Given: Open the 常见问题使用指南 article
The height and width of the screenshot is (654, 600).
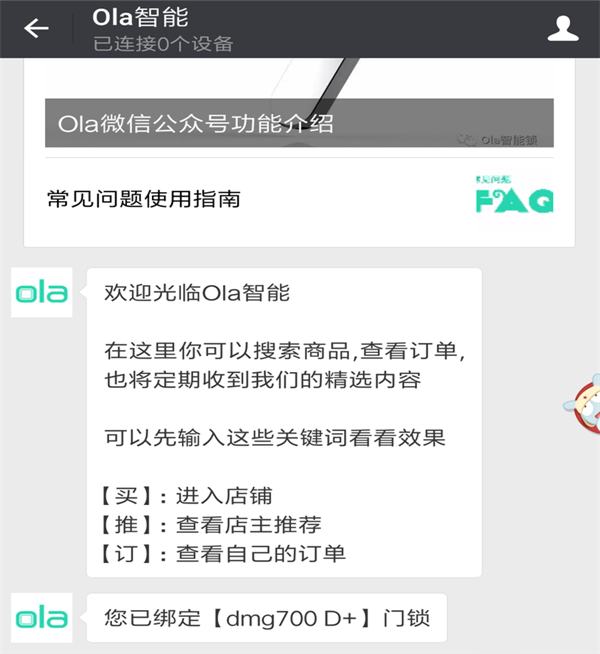Looking at the screenshot, I should 298,199.
